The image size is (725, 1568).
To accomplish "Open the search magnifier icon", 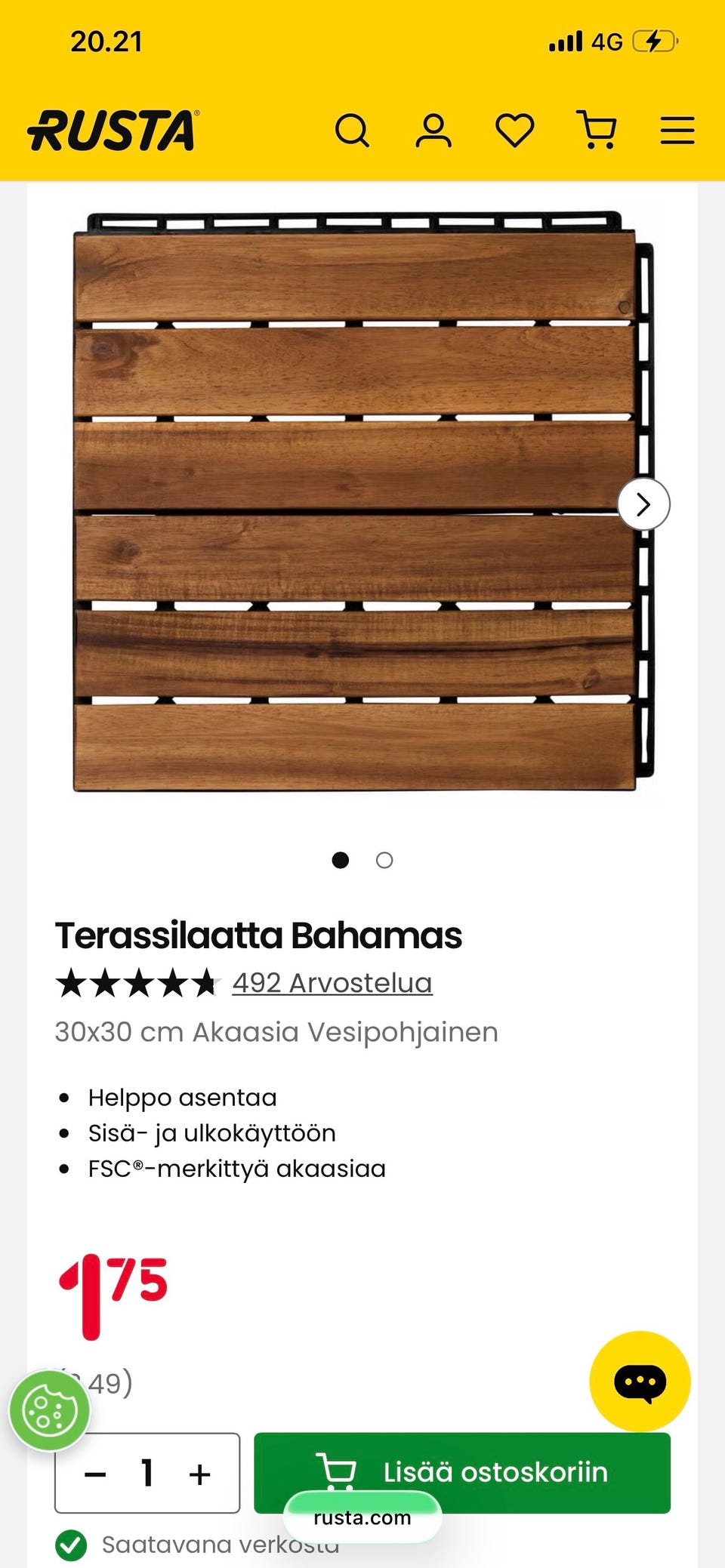I will coord(352,130).
